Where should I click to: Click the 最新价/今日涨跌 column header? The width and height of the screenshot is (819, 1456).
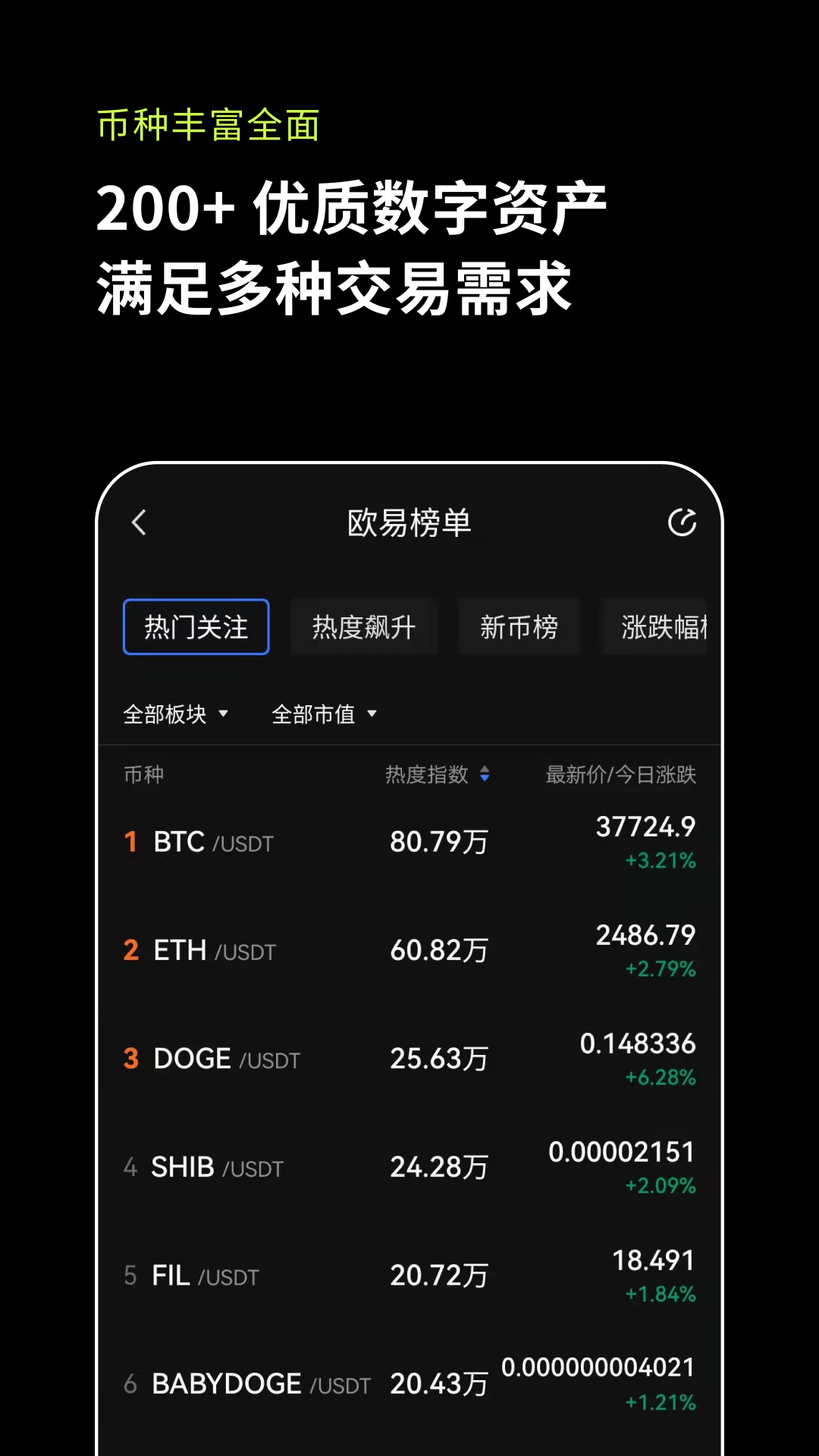(622, 775)
